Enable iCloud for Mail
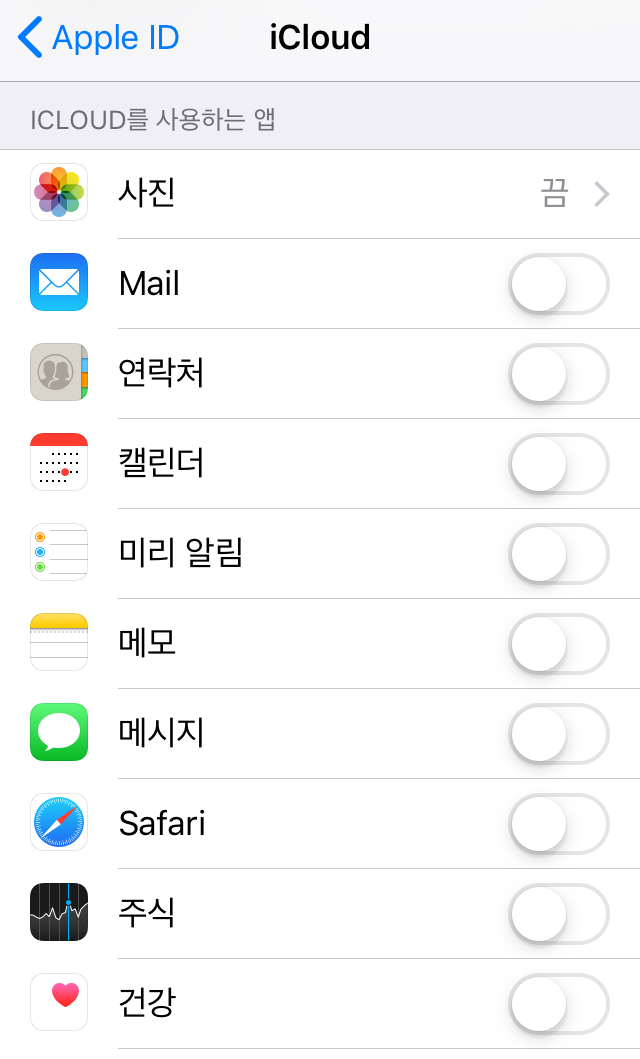The width and height of the screenshot is (640, 1059). pos(558,284)
